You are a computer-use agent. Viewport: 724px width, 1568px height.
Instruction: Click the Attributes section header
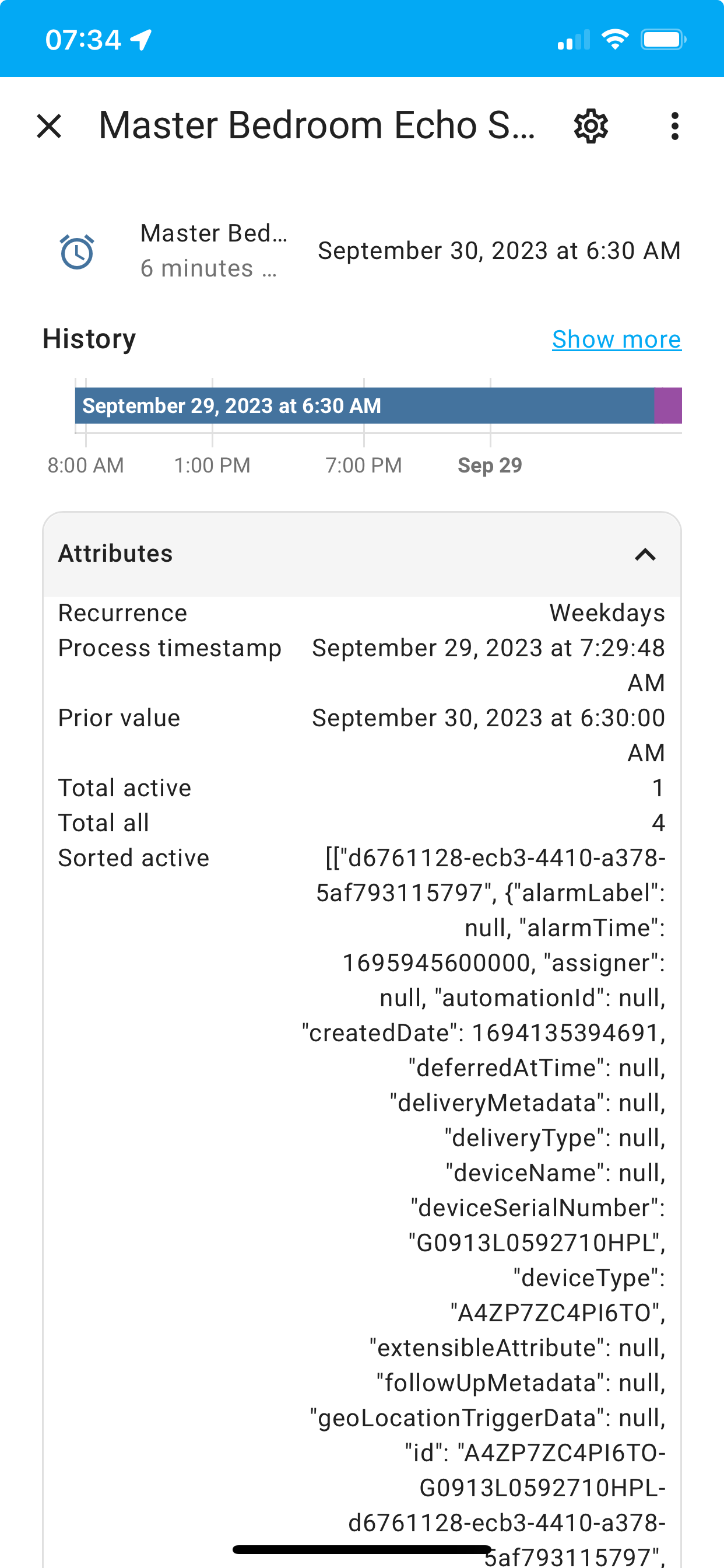pyautogui.click(x=116, y=554)
